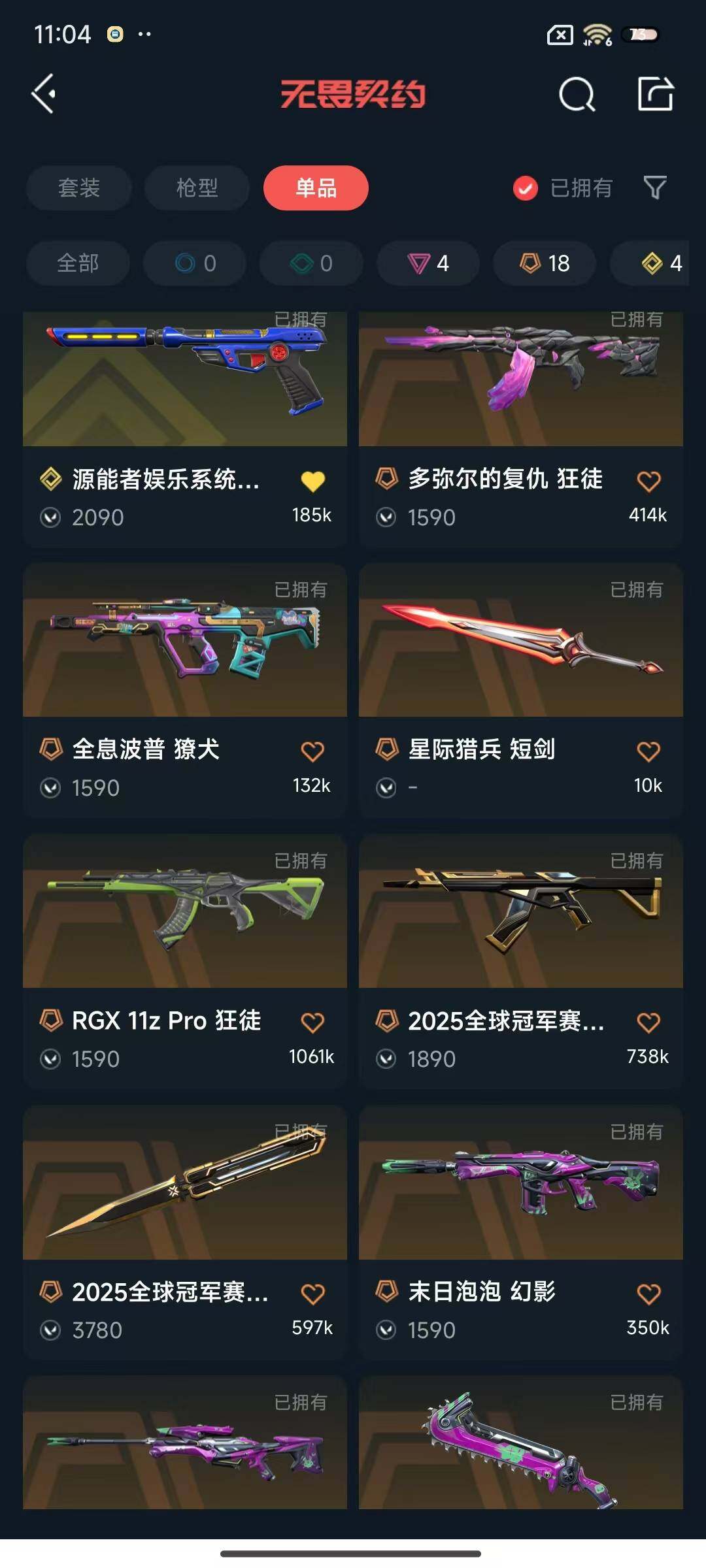Select the blue circle tier filter showing 0
Viewport: 706px width, 1568px height.
click(194, 263)
